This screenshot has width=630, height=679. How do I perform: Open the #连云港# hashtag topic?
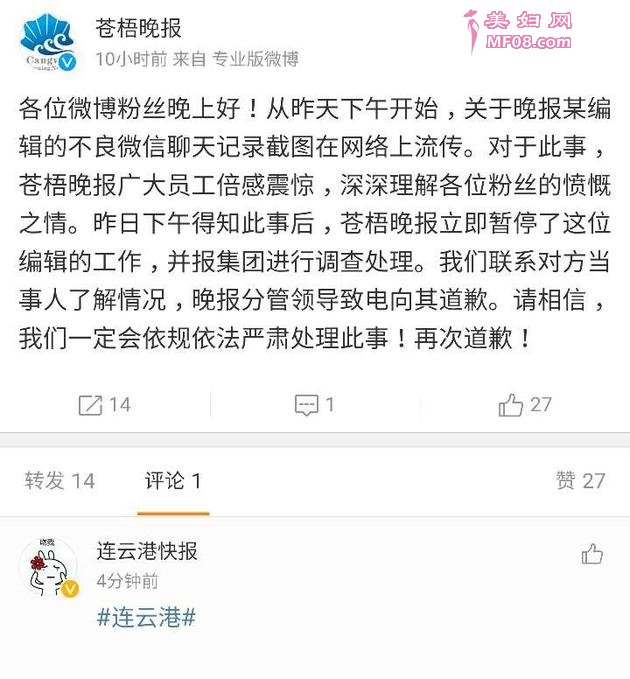(x=146, y=617)
